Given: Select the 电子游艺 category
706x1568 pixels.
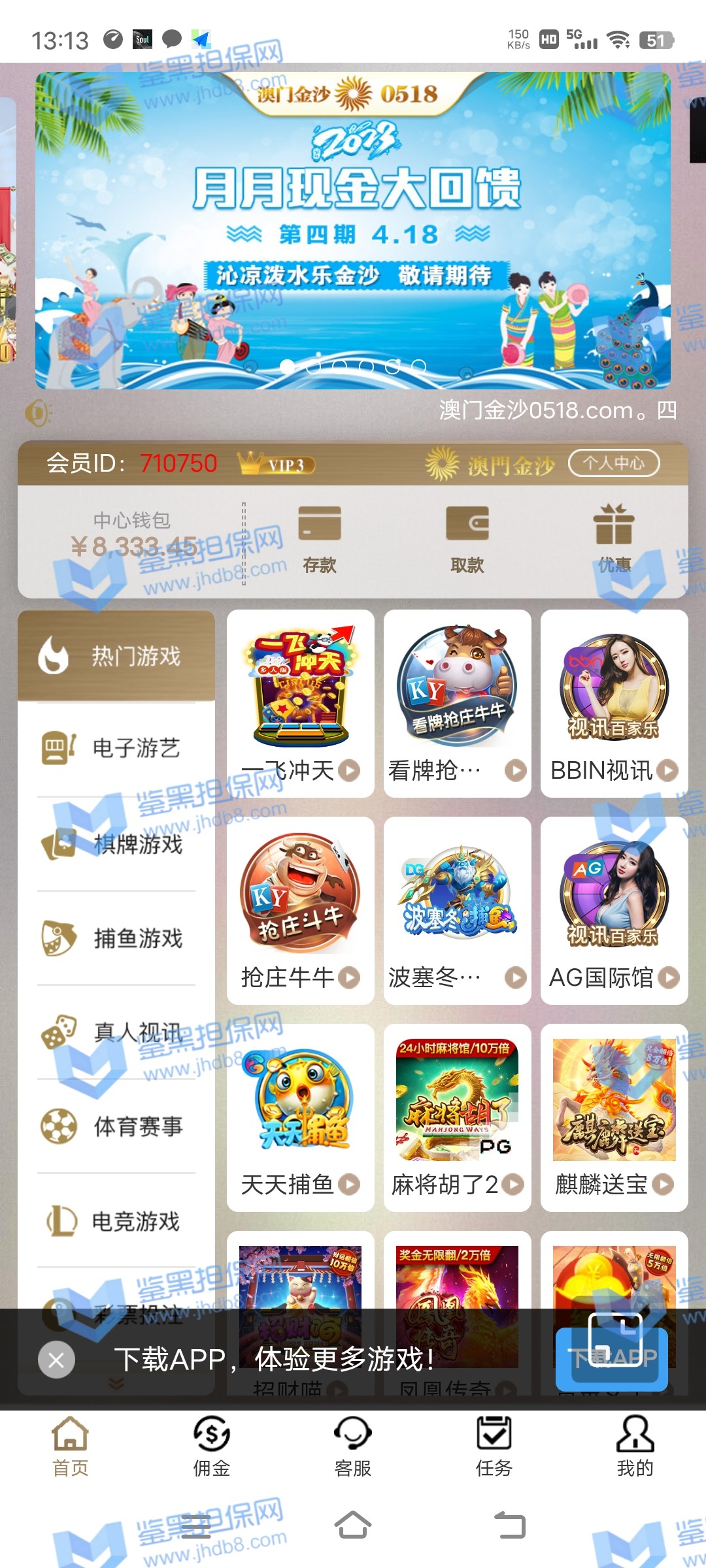Looking at the screenshot, I should (116, 749).
